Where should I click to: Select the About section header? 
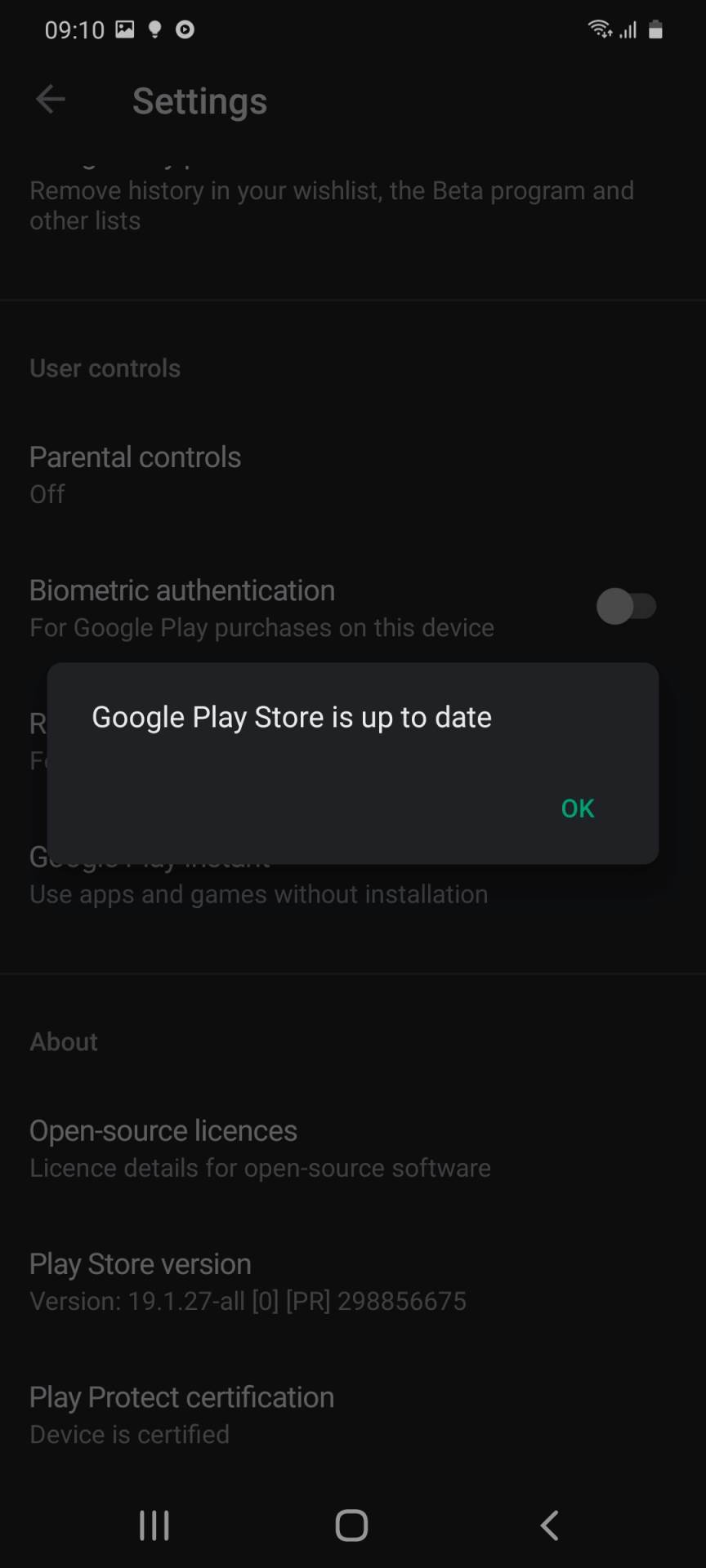pyautogui.click(x=63, y=1041)
